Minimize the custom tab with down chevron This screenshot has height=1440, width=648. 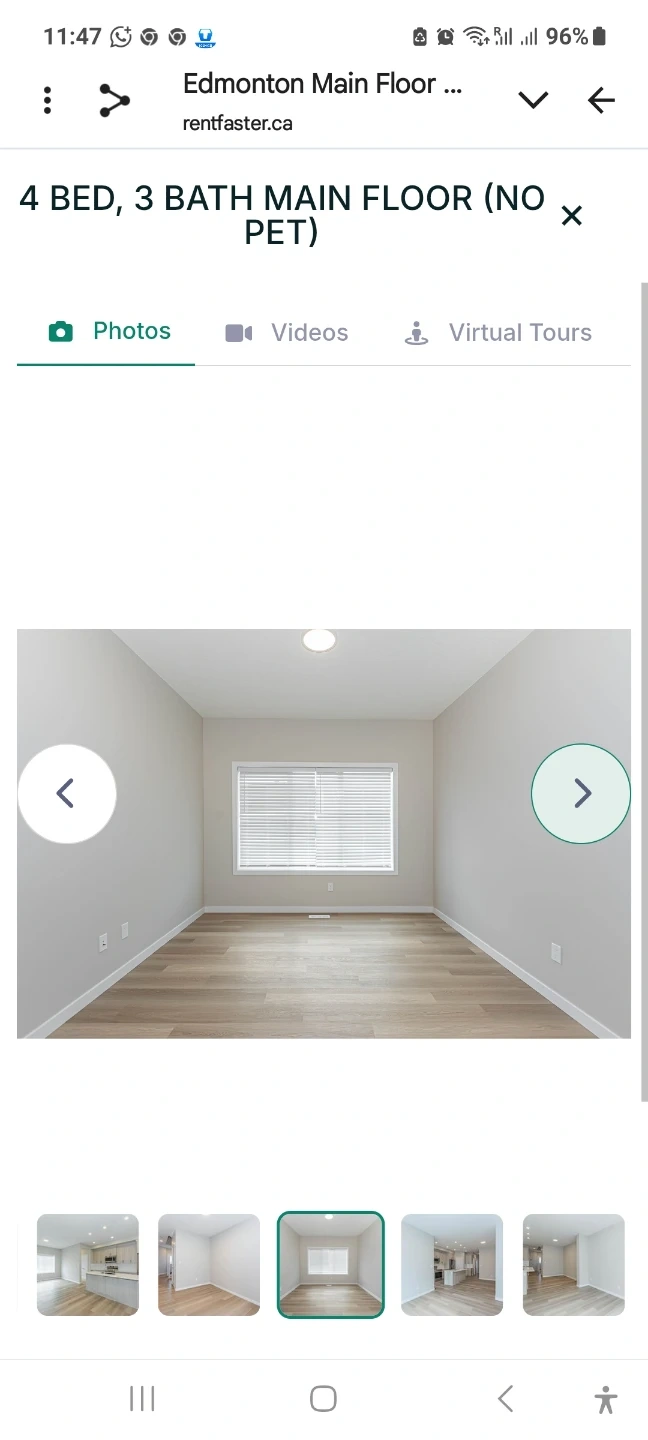[x=533, y=100]
